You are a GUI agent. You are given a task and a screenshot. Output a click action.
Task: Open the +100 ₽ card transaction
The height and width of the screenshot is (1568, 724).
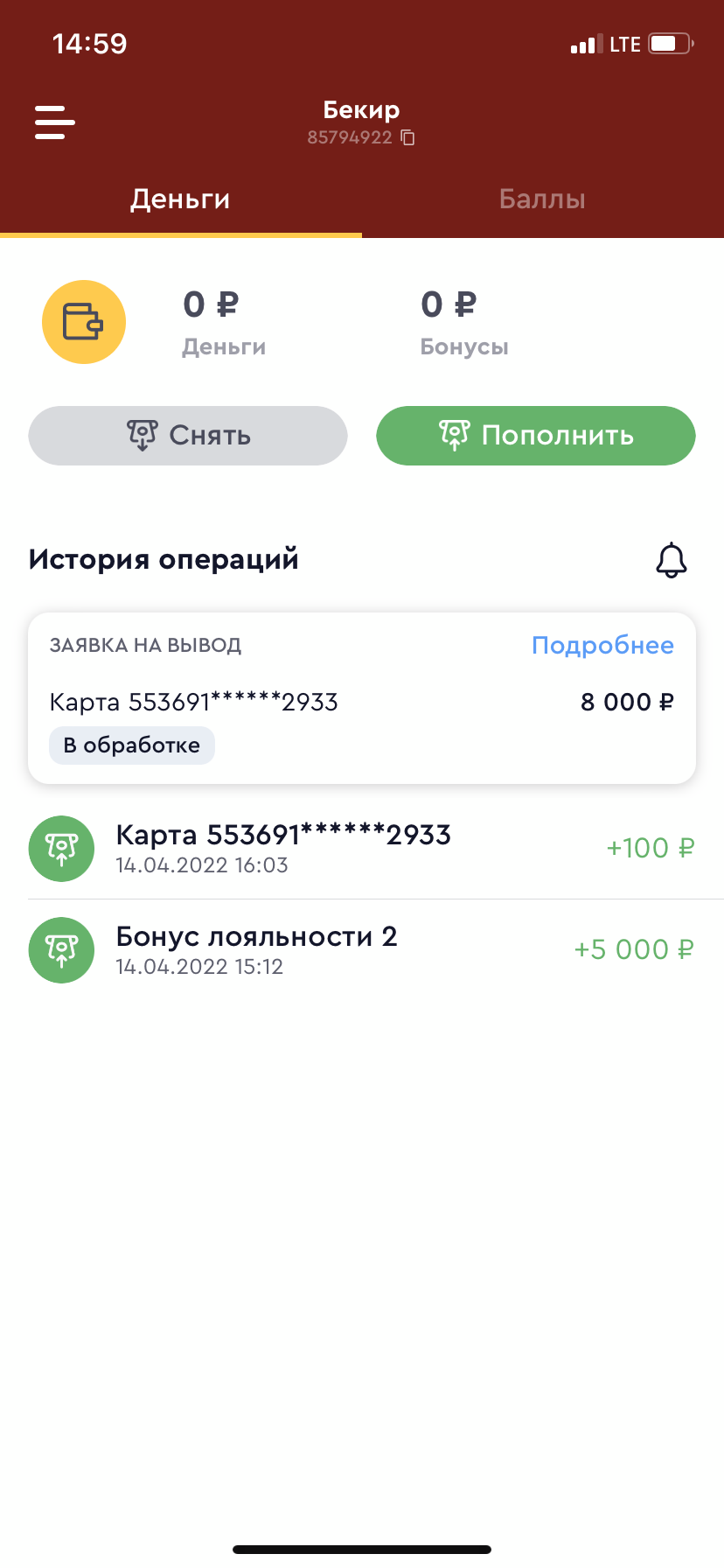(x=362, y=849)
